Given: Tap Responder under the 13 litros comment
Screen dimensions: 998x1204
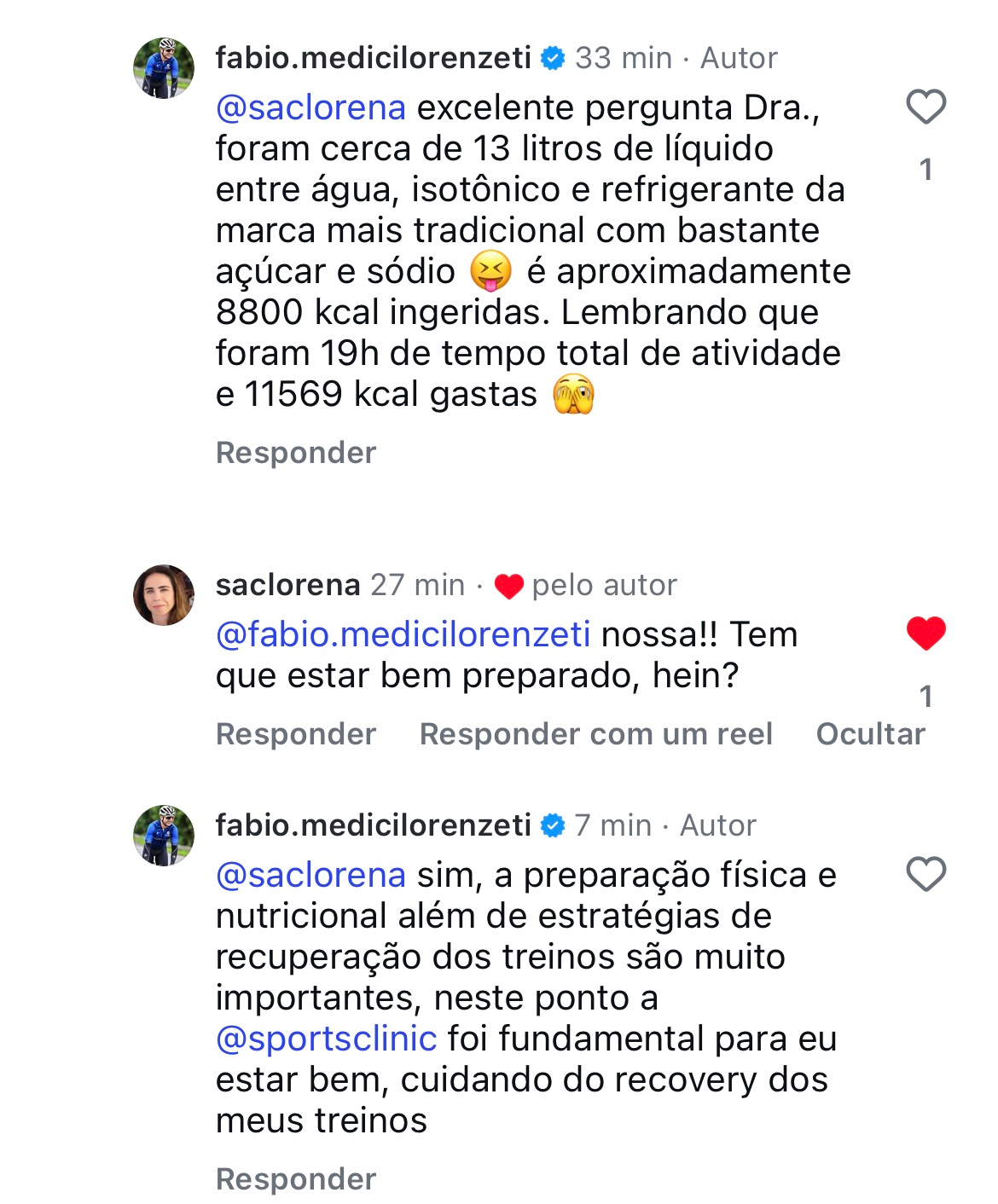Looking at the screenshot, I should (x=296, y=453).
